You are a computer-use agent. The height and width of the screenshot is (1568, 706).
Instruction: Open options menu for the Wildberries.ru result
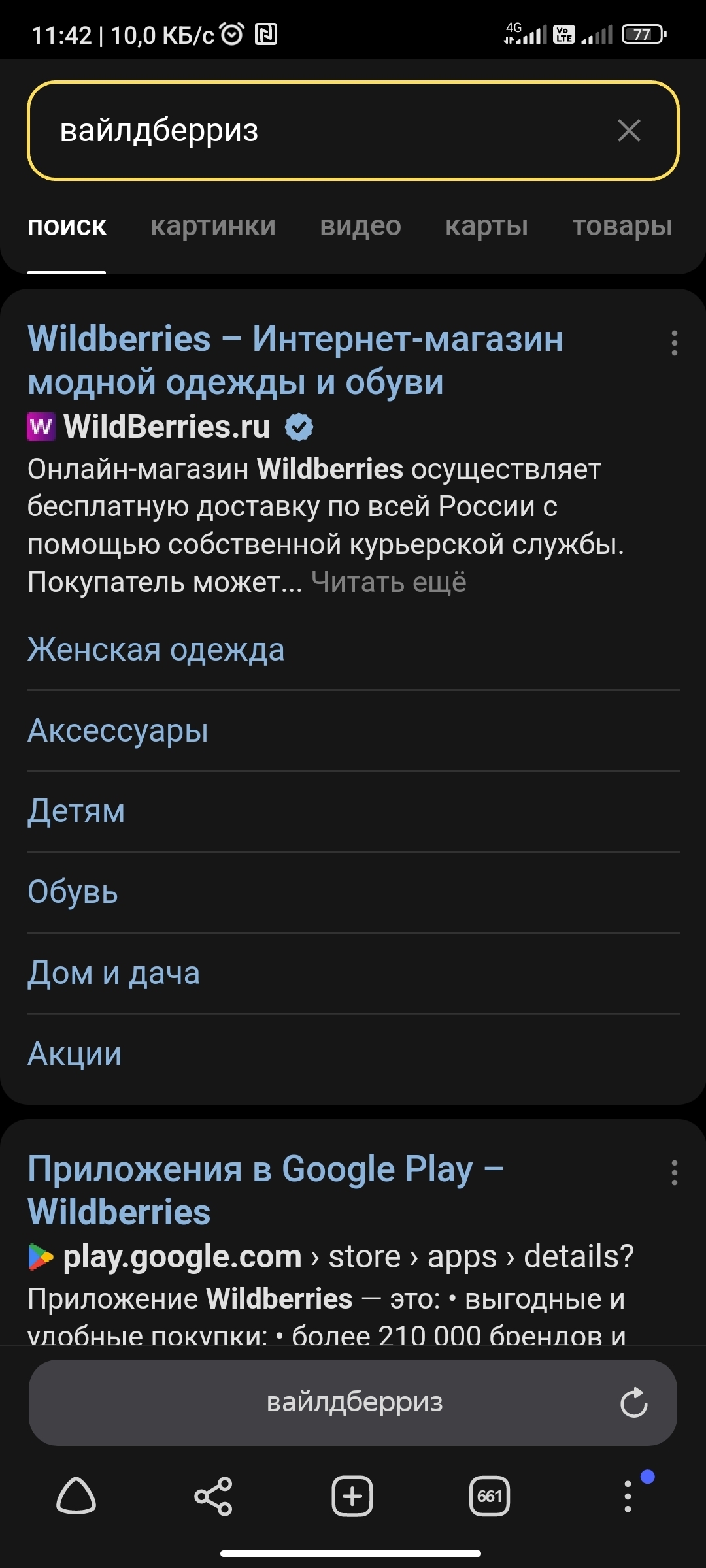[674, 343]
